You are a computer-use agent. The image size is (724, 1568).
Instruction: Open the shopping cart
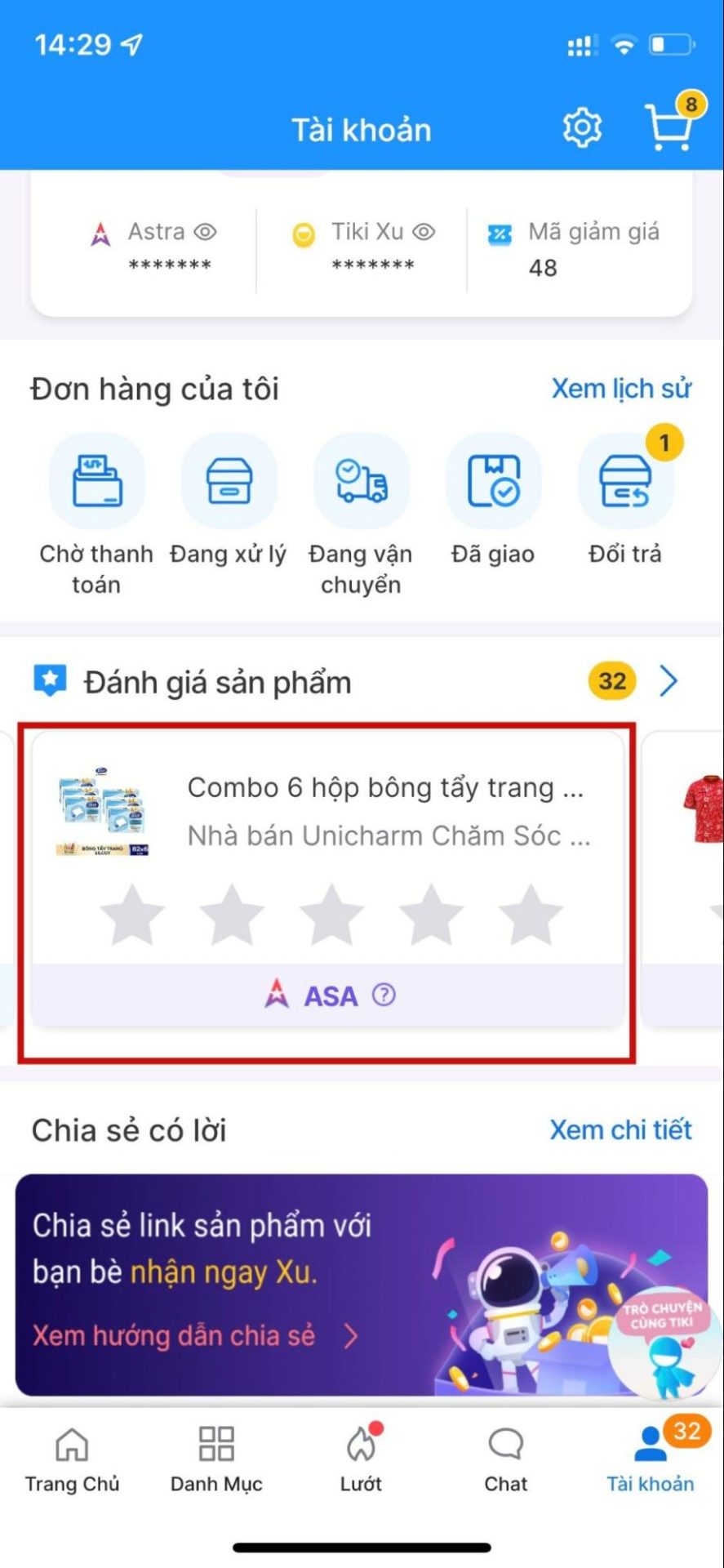click(669, 128)
